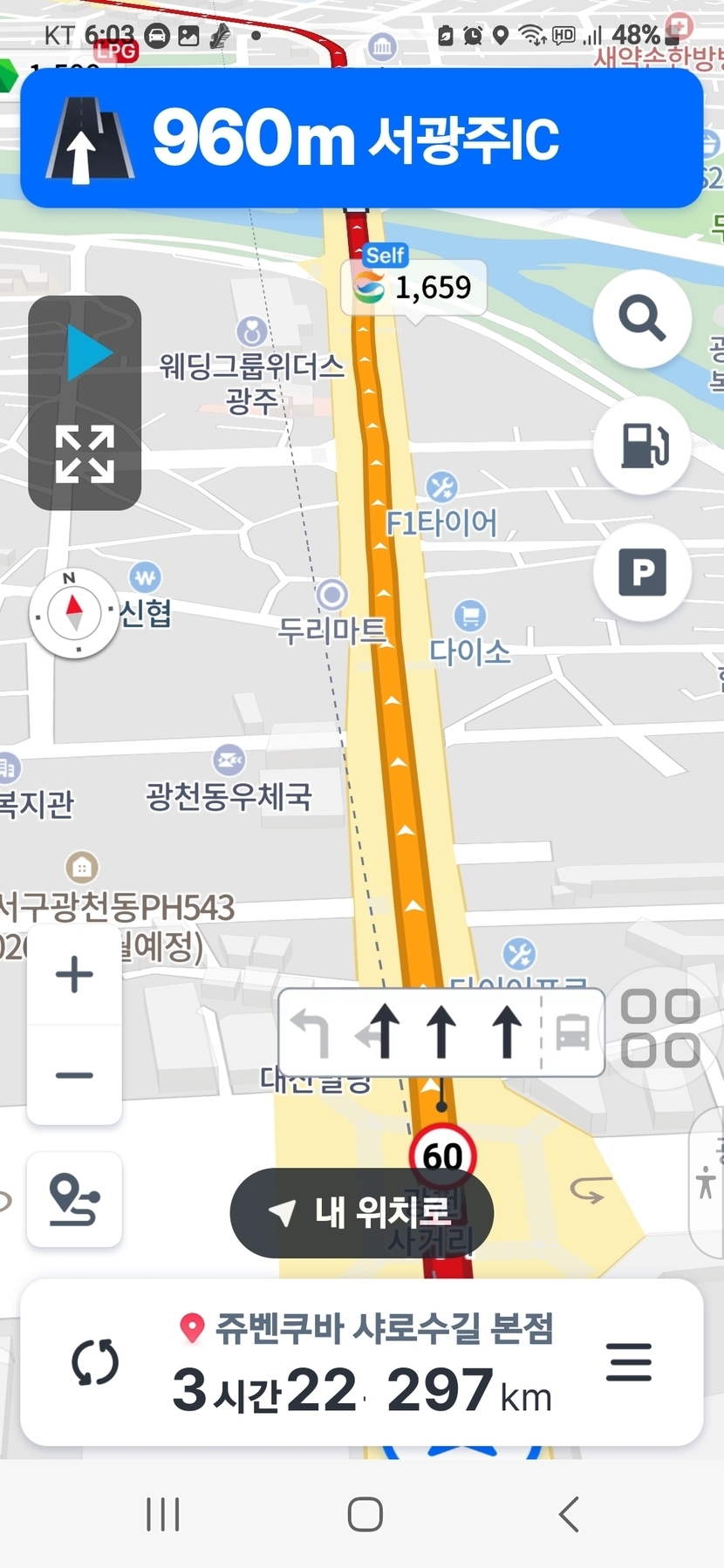
Task: Show nearby parking lots
Action: point(642,573)
